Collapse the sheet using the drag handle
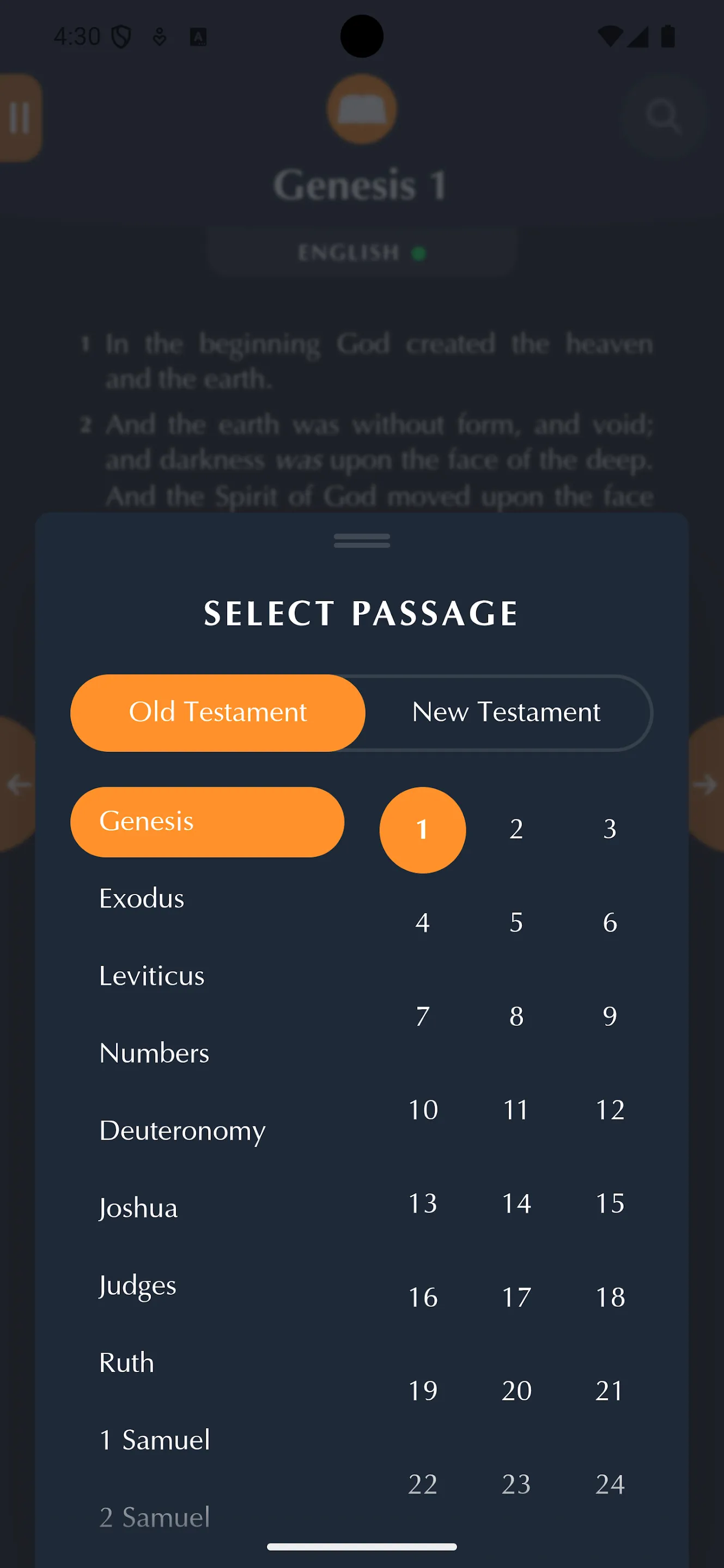The image size is (724, 1568). coord(361,540)
